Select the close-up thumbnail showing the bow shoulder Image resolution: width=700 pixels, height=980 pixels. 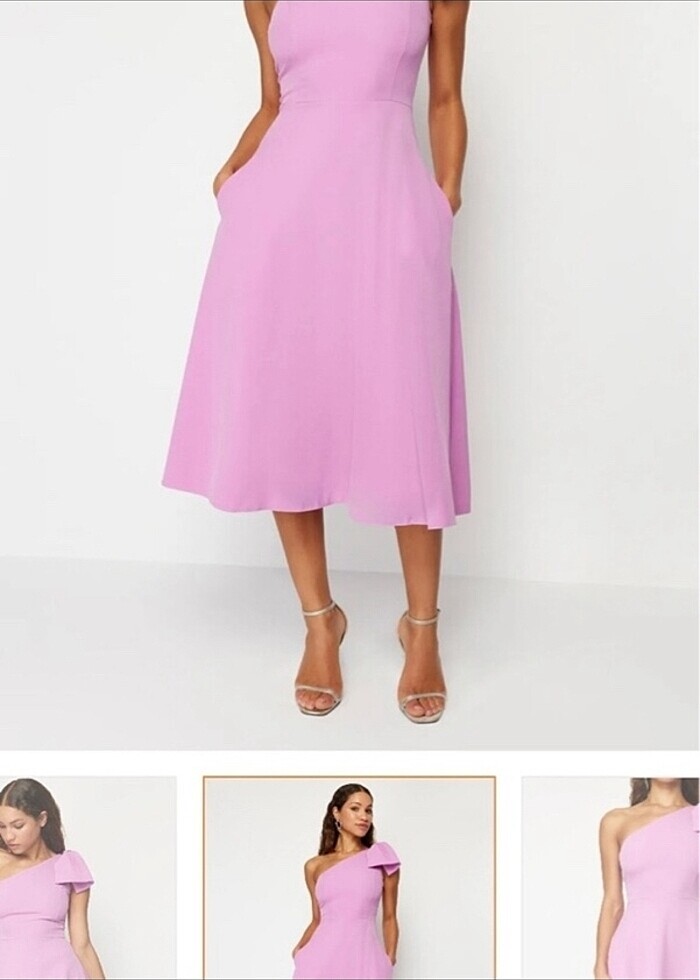(87, 878)
